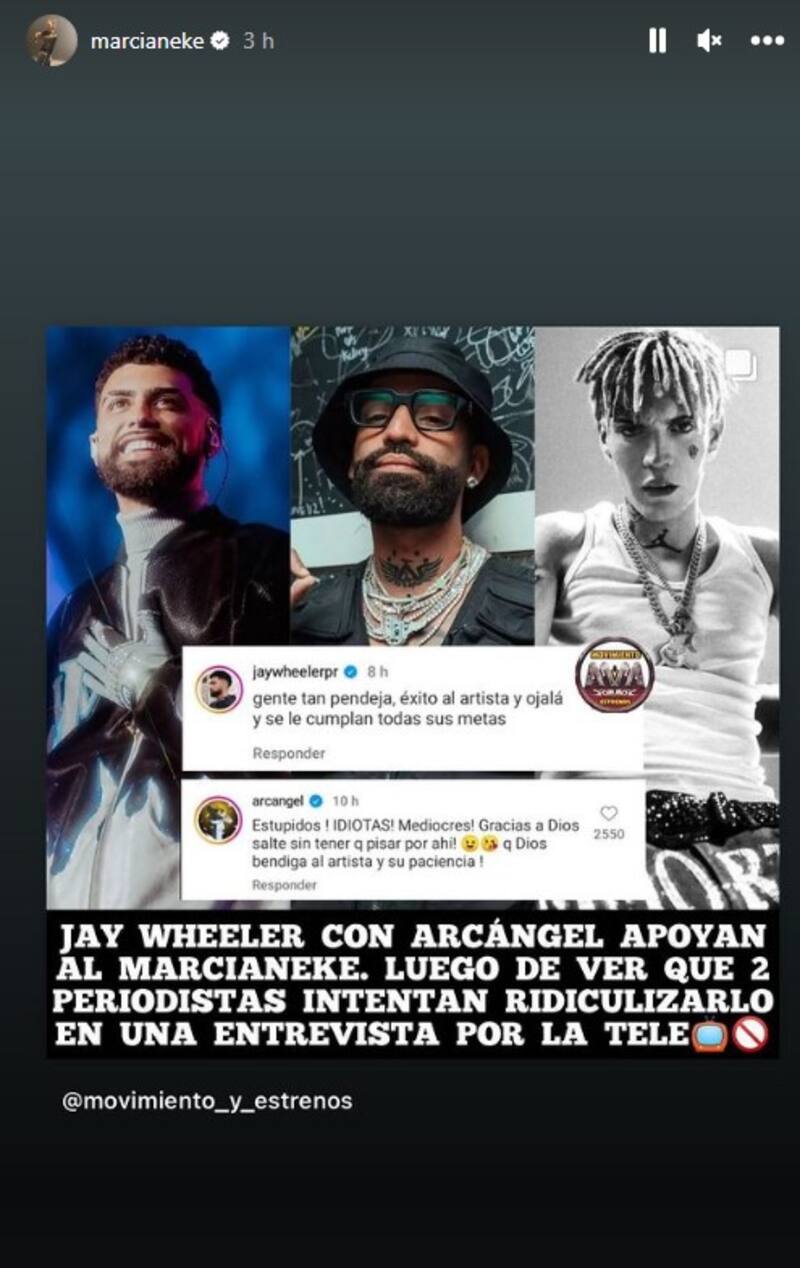Open the reshared post from movimiento_y_estrenos
Image resolution: width=800 pixels, height=1268 pixels.
coord(412,690)
